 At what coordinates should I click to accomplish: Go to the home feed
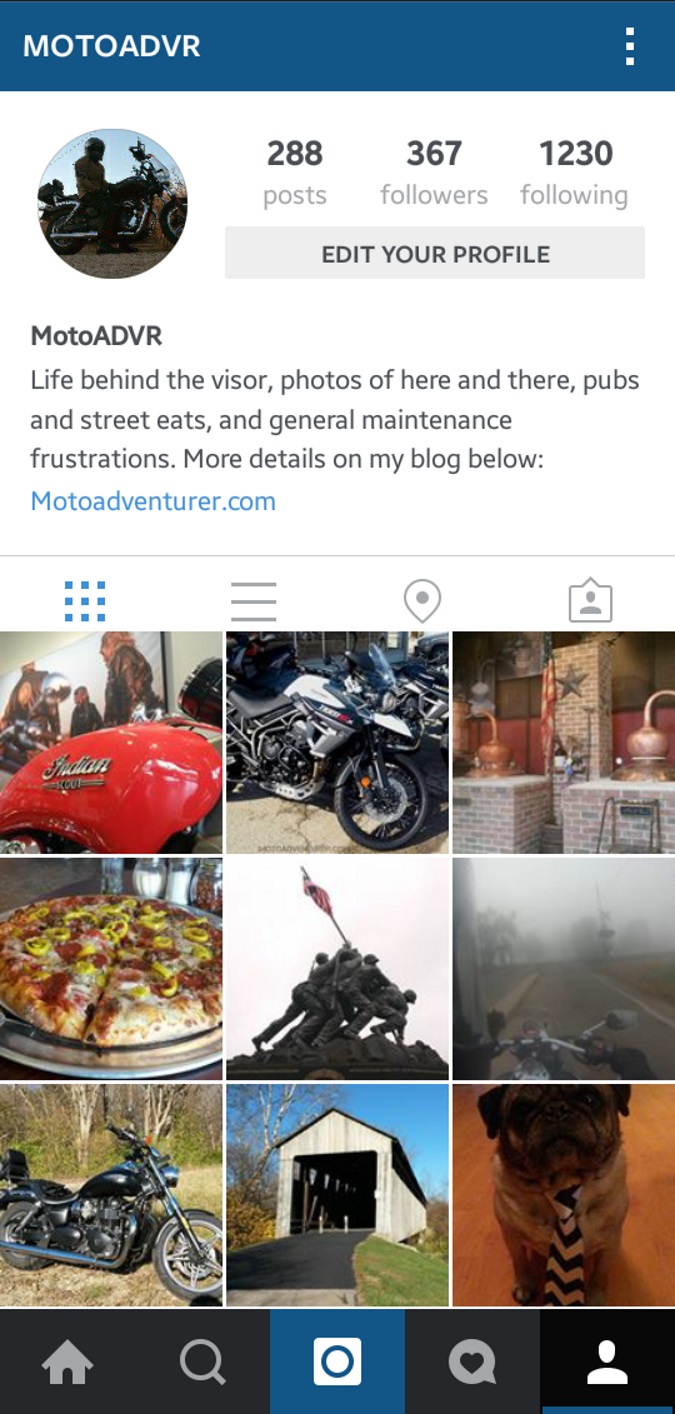click(67, 1362)
